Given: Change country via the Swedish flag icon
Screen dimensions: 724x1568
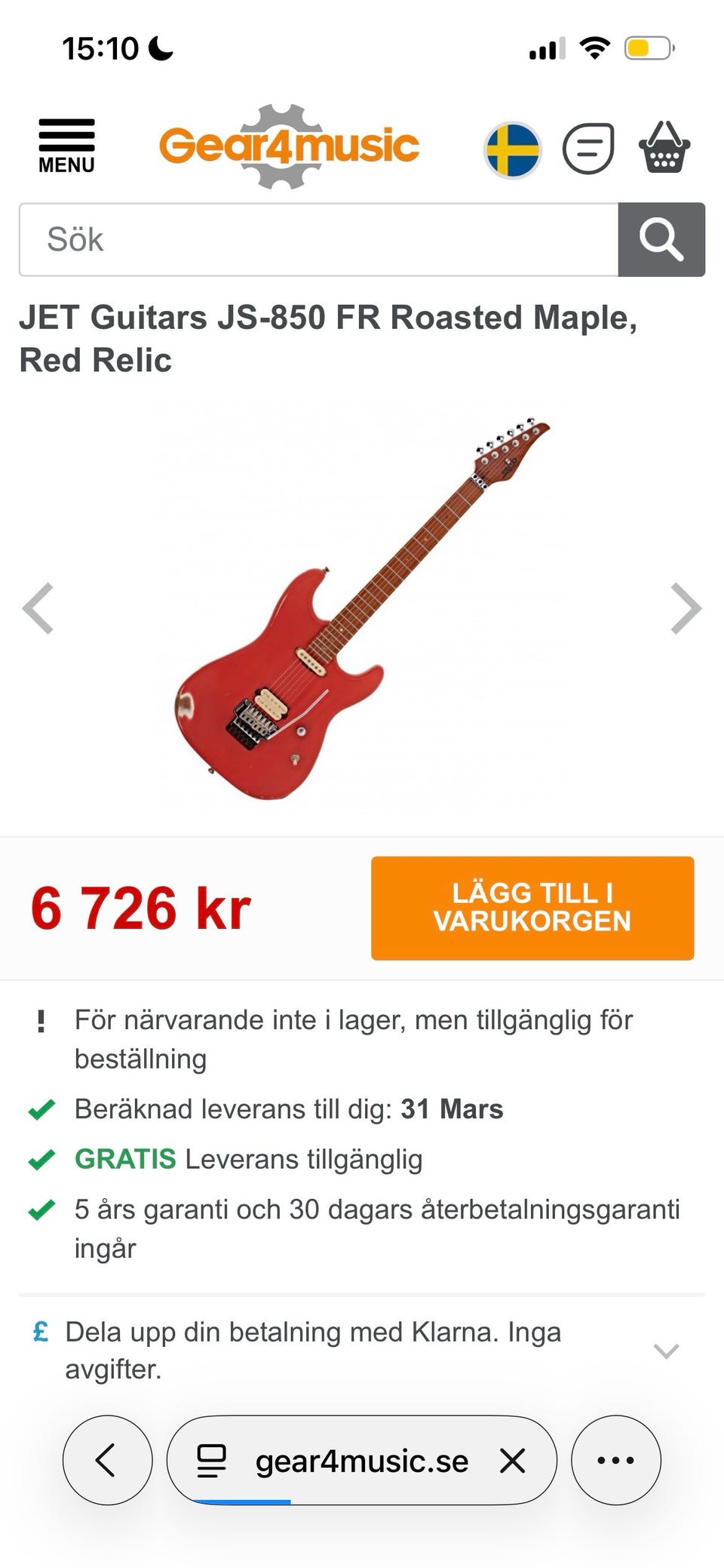Looking at the screenshot, I should 513,149.
